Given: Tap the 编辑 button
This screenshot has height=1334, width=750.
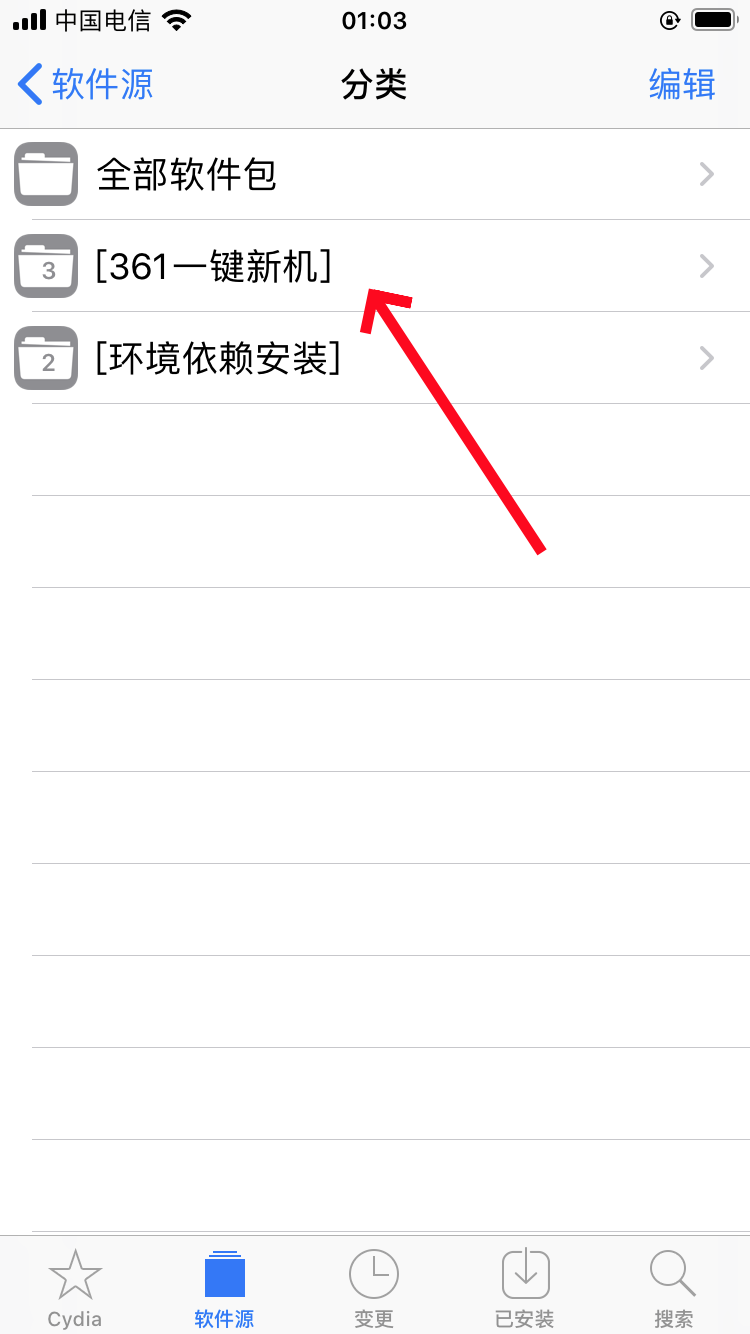Looking at the screenshot, I should pyautogui.click(x=682, y=84).
